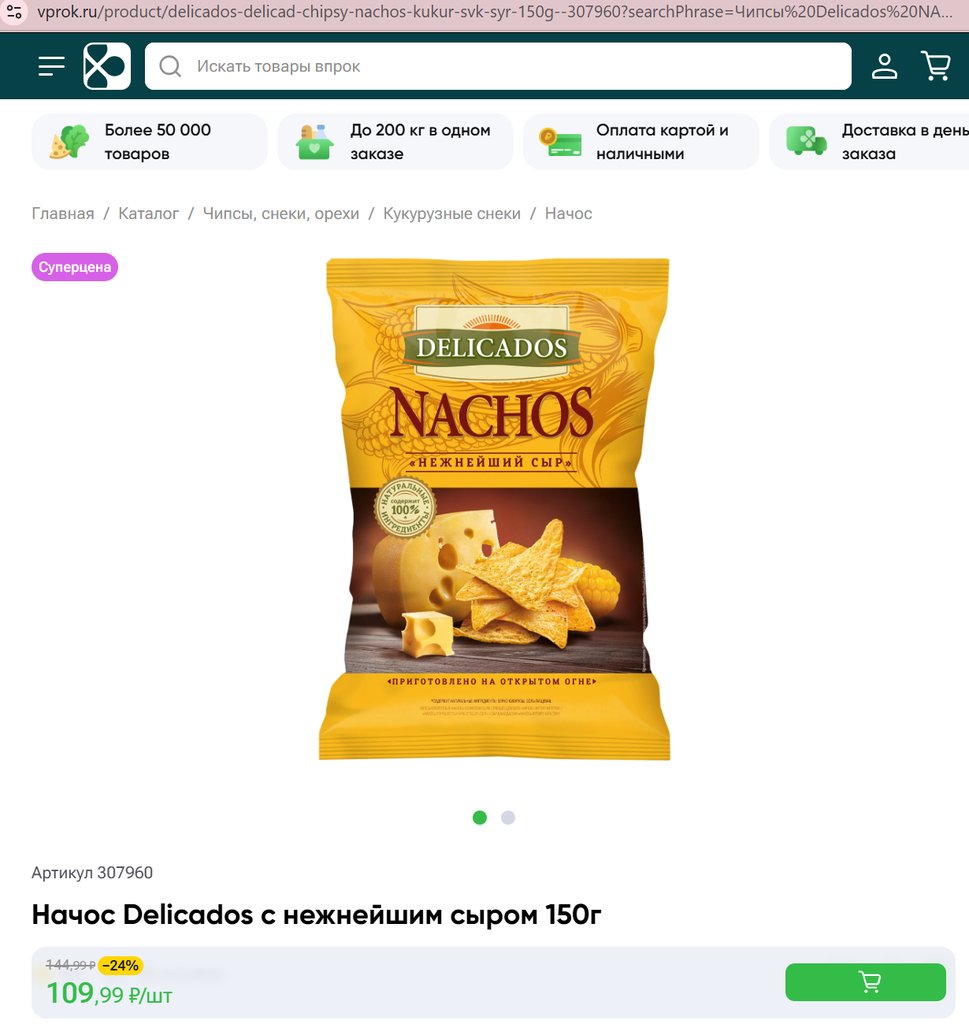Tap the search field "Искать товары впрок"
The width and height of the screenshot is (969, 1024).
(498, 66)
